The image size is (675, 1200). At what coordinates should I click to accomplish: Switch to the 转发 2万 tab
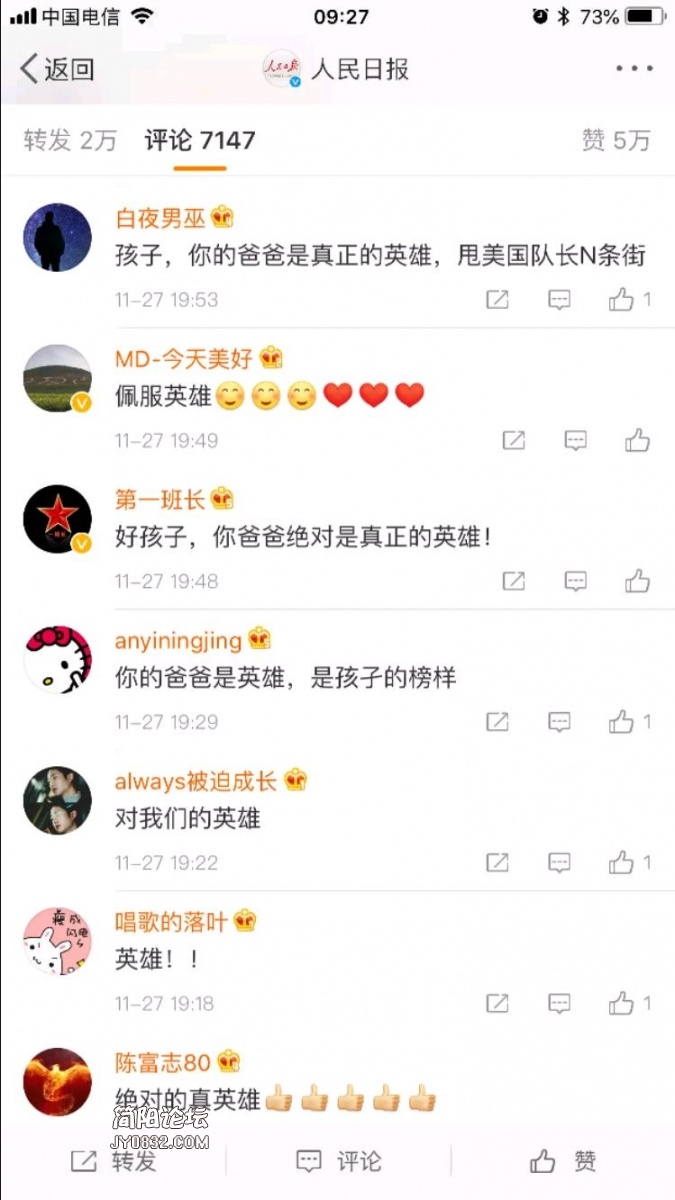click(70, 140)
